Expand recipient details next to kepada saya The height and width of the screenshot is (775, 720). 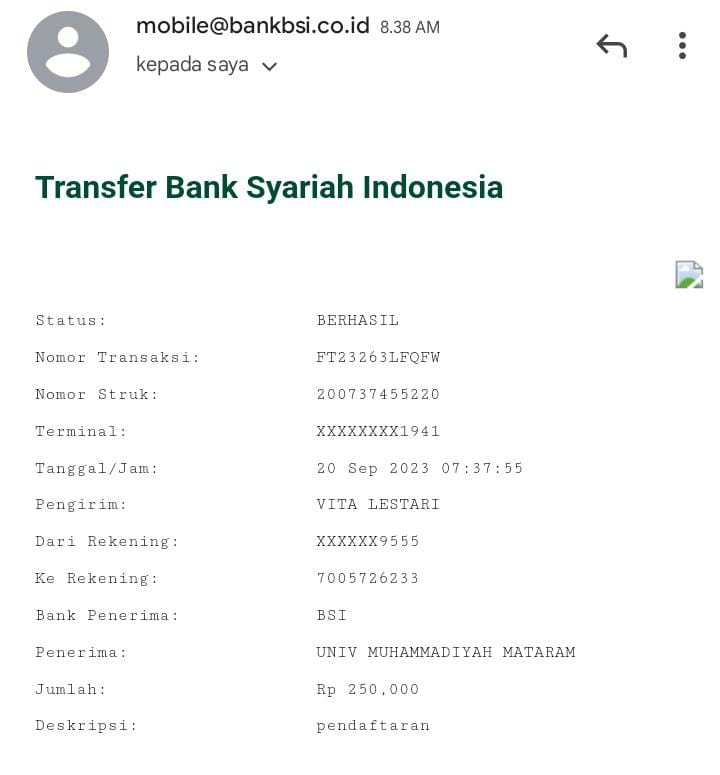(x=269, y=67)
